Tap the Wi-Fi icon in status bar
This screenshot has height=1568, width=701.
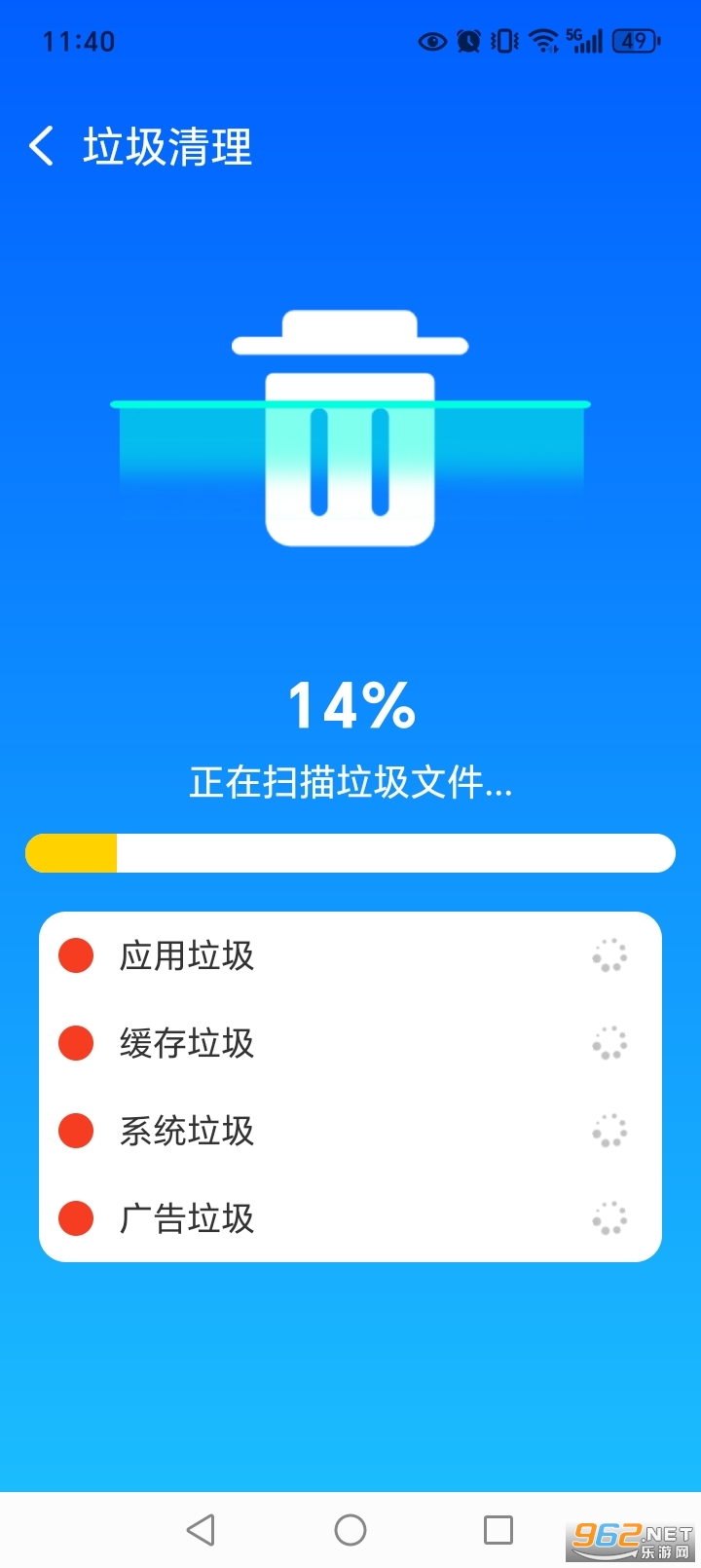tap(541, 41)
